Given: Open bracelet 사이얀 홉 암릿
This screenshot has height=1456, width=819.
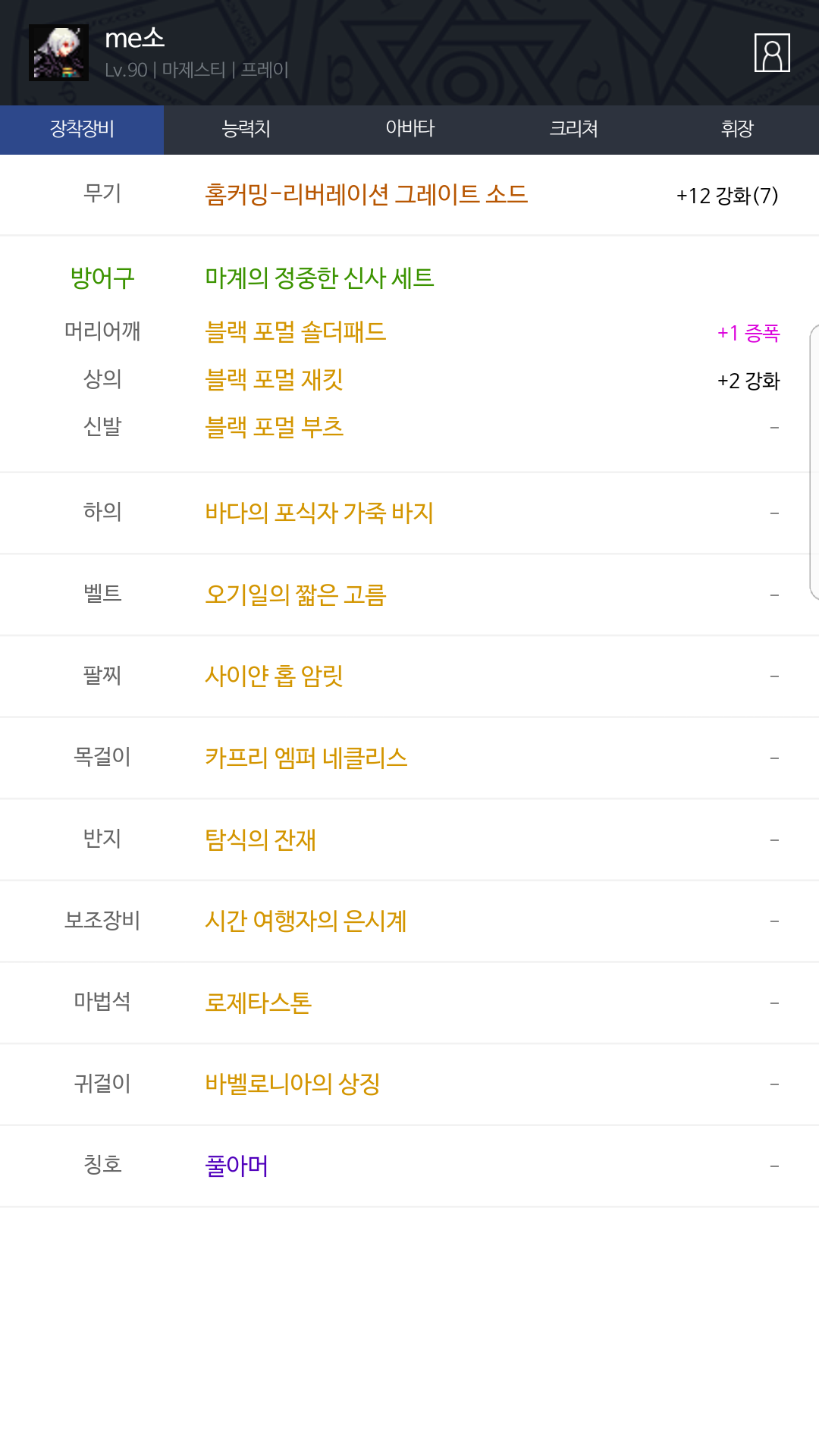Looking at the screenshot, I should coord(275,676).
